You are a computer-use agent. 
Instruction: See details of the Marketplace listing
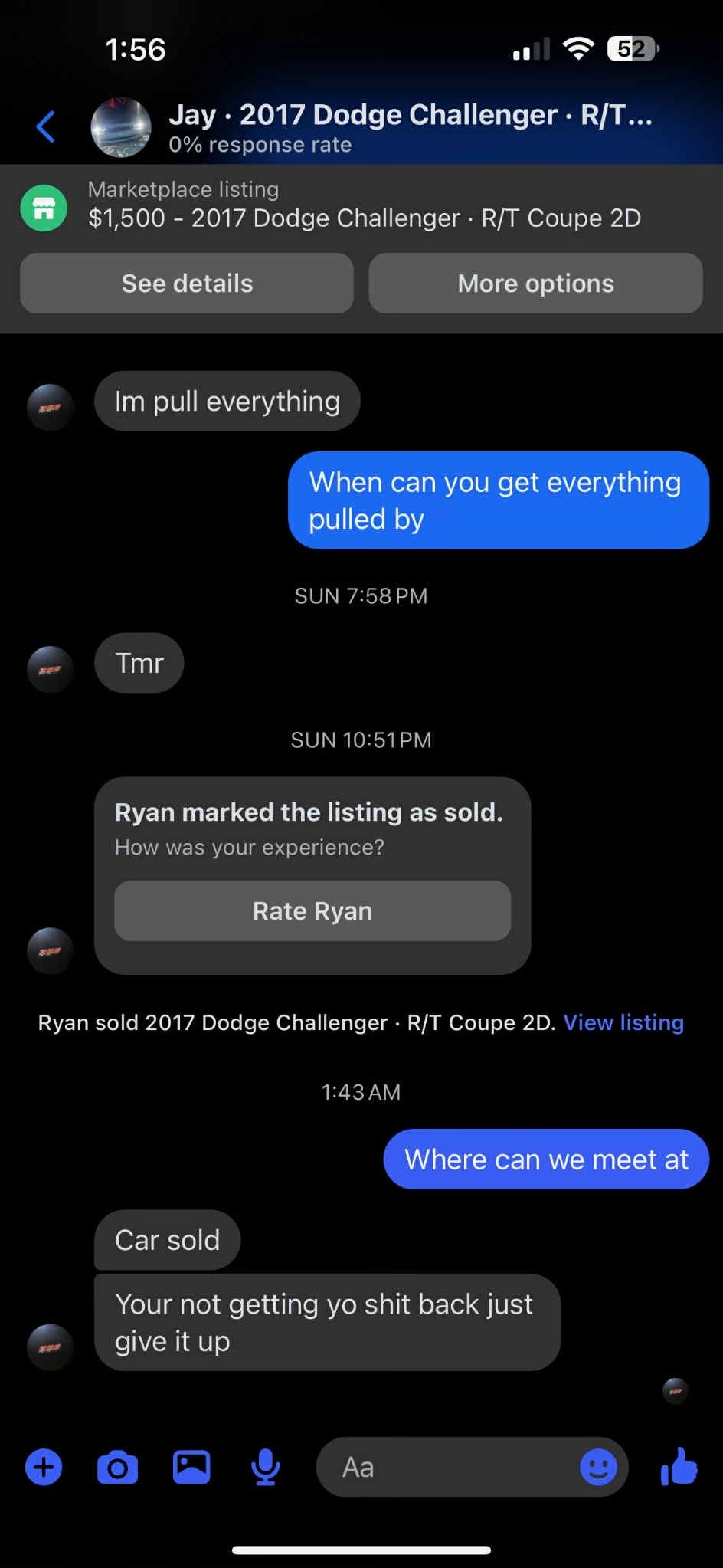pyautogui.click(x=187, y=284)
